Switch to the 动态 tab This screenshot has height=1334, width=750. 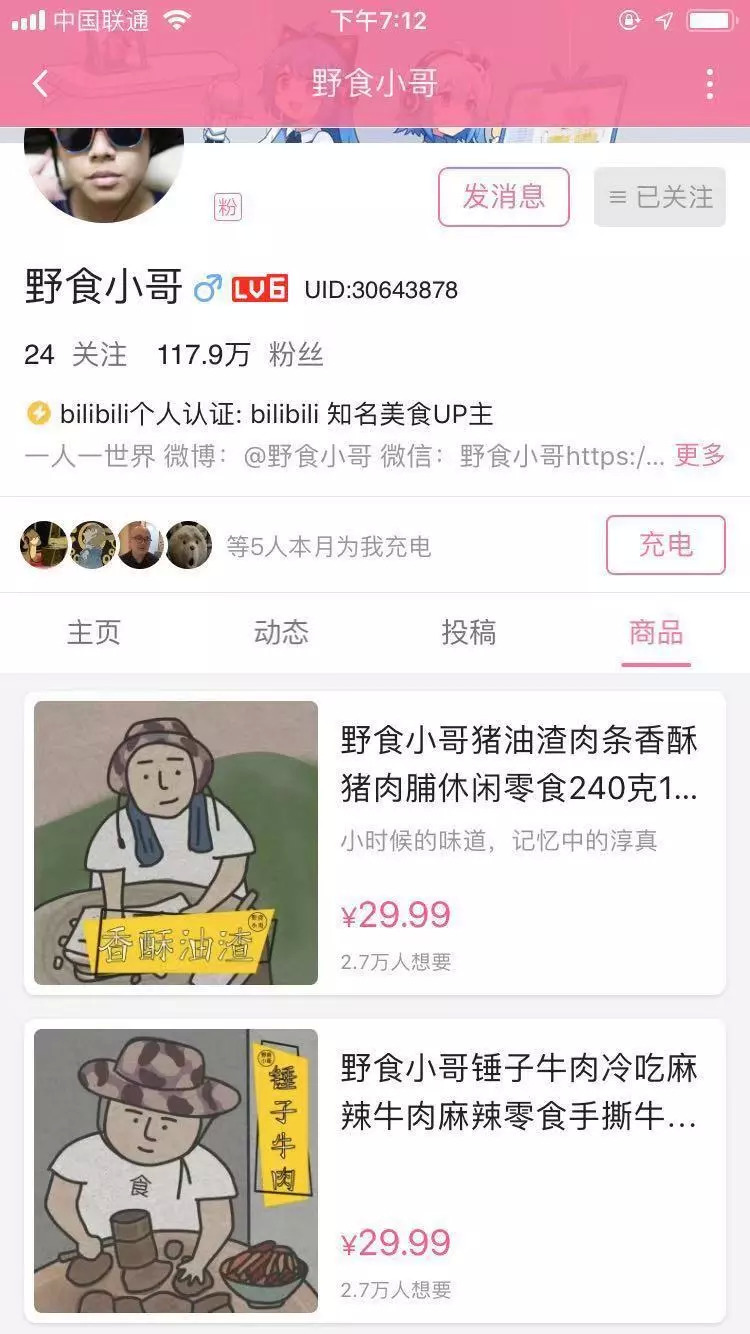pyautogui.click(x=281, y=632)
